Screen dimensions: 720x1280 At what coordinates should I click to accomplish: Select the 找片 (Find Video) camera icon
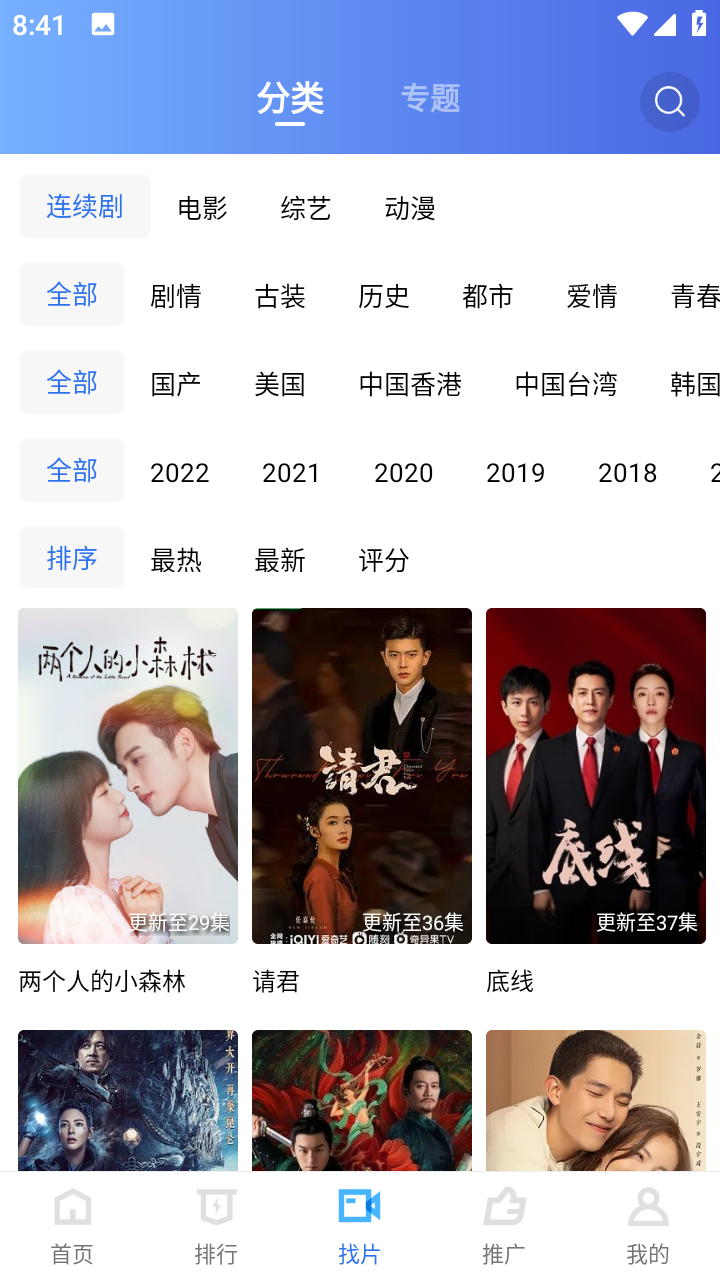pyautogui.click(x=360, y=1207)
